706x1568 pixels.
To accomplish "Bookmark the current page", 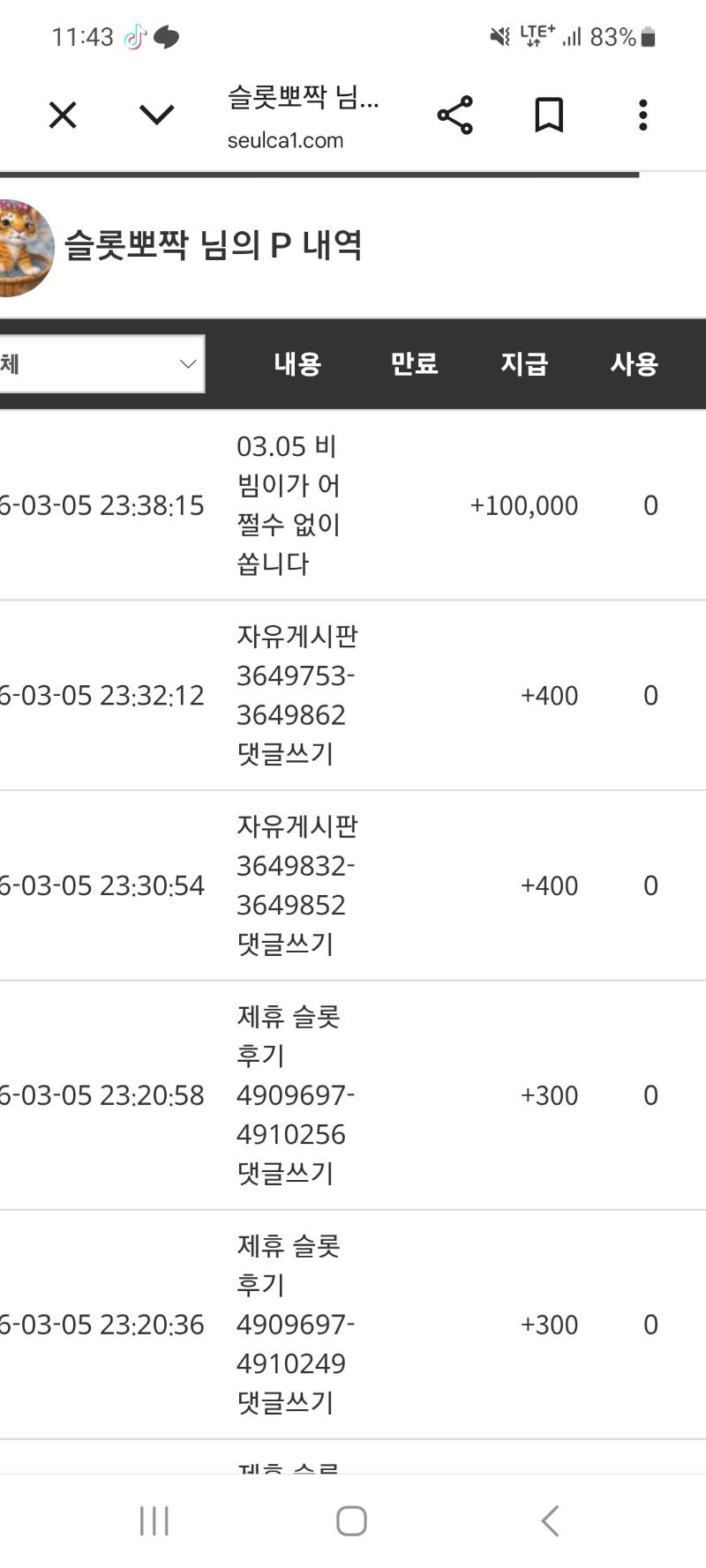I will [549, 116].
